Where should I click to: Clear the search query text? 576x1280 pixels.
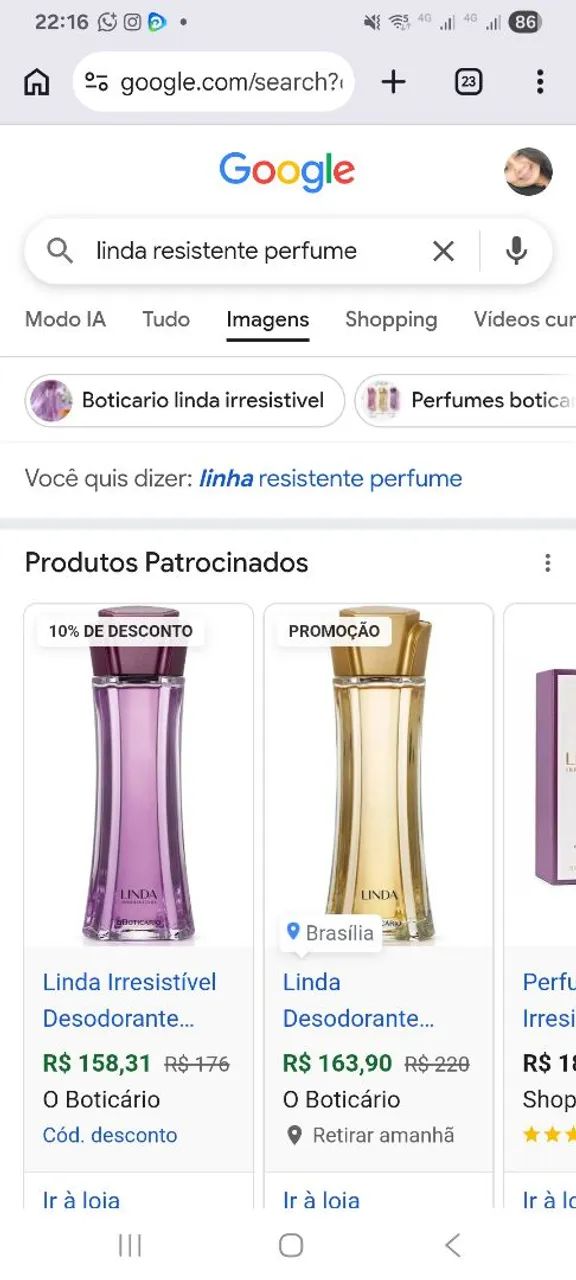point(443,251)
